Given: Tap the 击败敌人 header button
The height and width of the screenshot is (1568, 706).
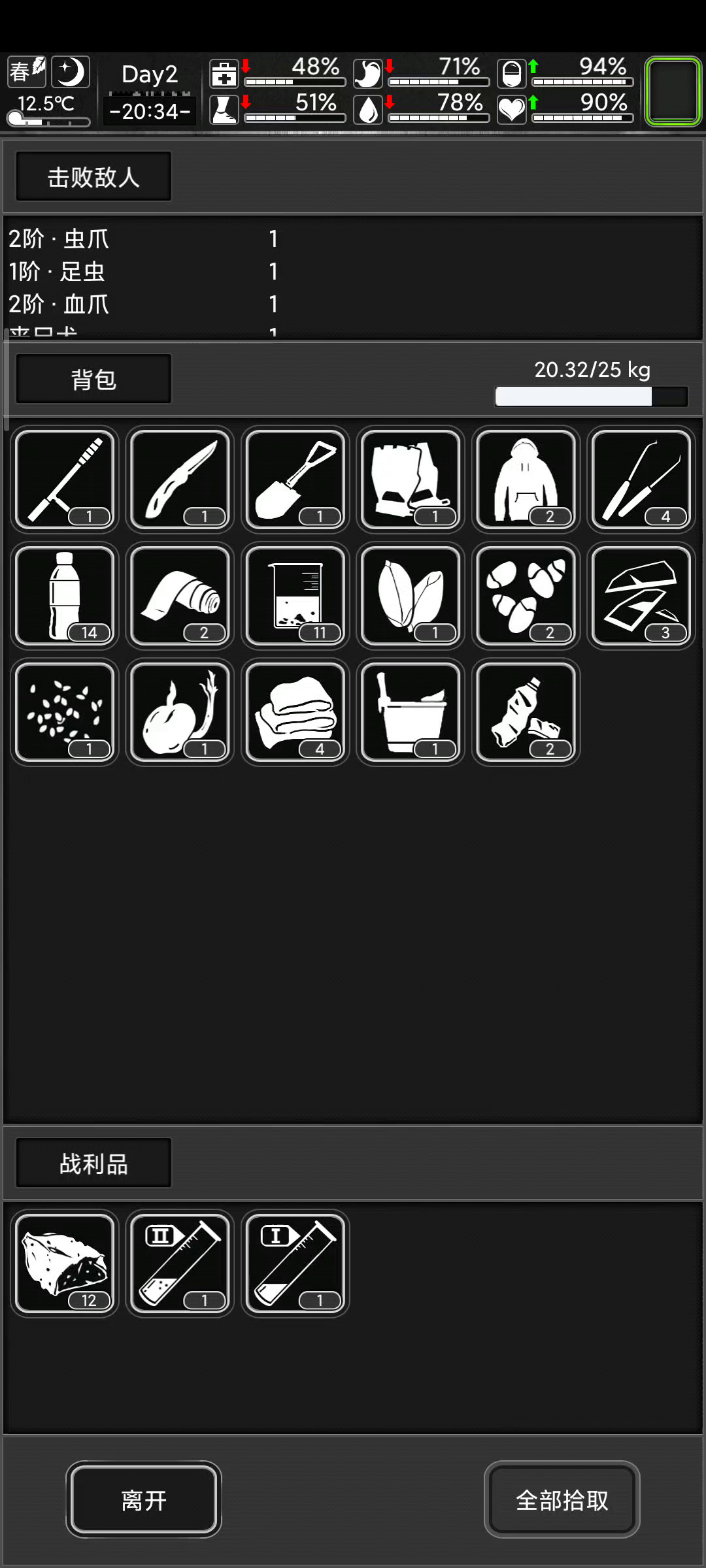Looking at the screenshot, I should click(x=93, y=176).
